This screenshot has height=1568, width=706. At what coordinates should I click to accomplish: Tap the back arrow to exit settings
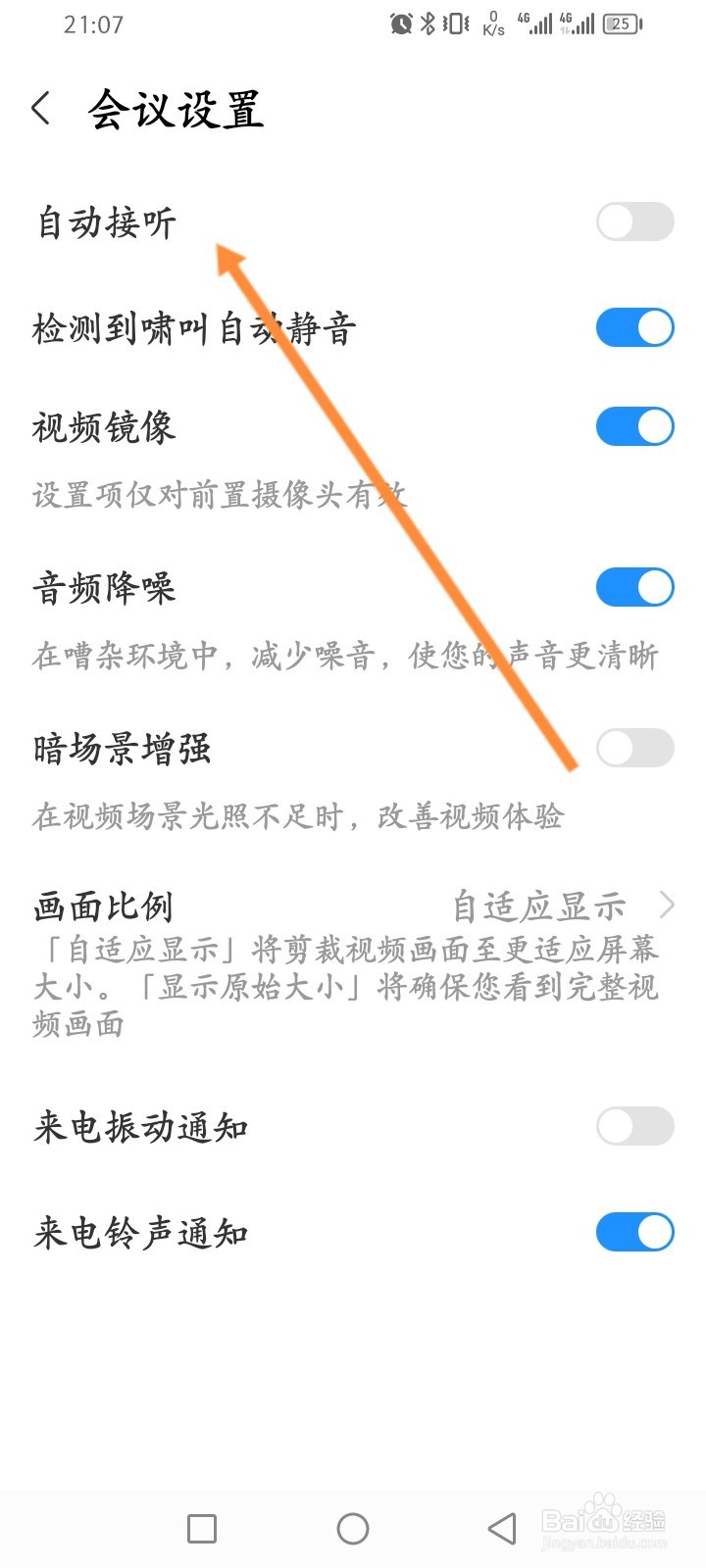pyautogui.click(x=42, y=110)
